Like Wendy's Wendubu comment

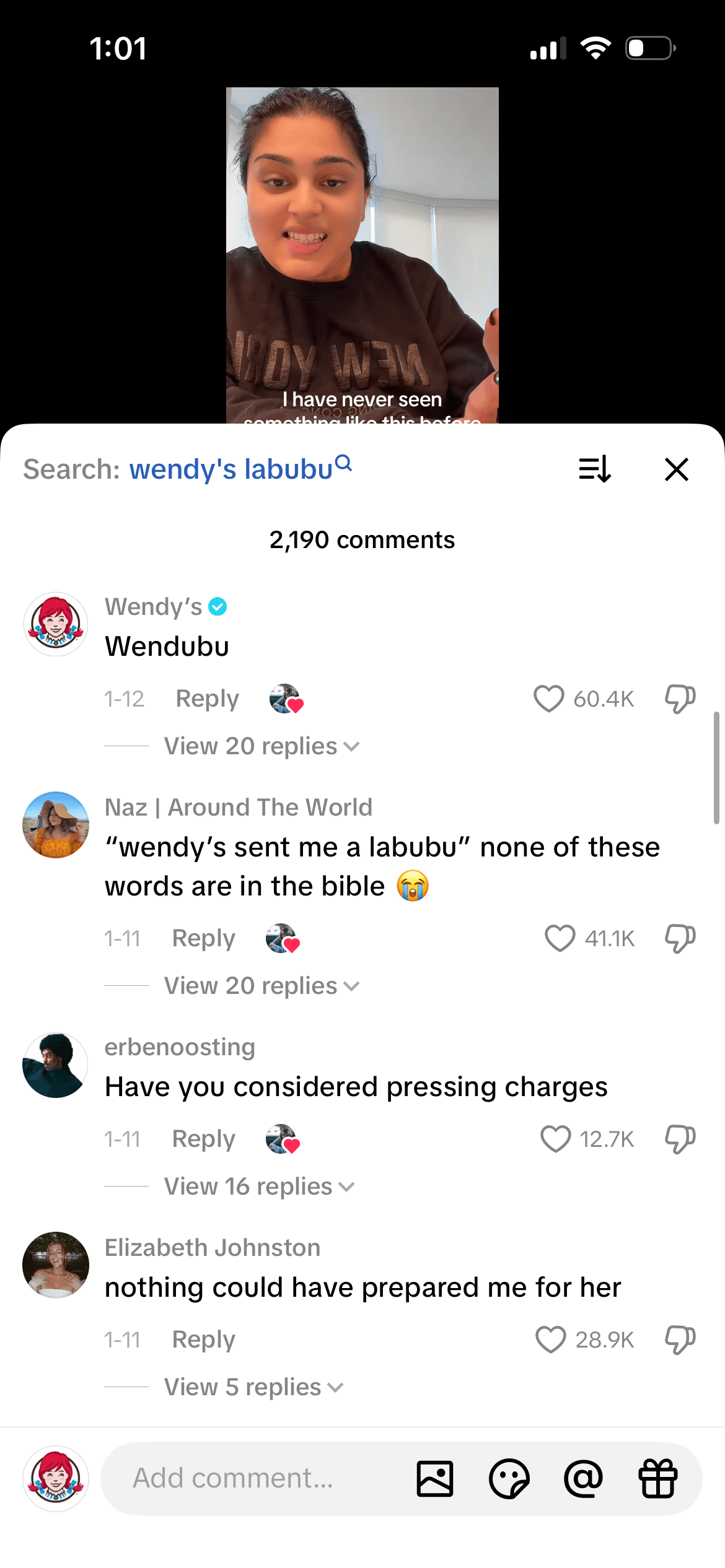coord(549,699)
